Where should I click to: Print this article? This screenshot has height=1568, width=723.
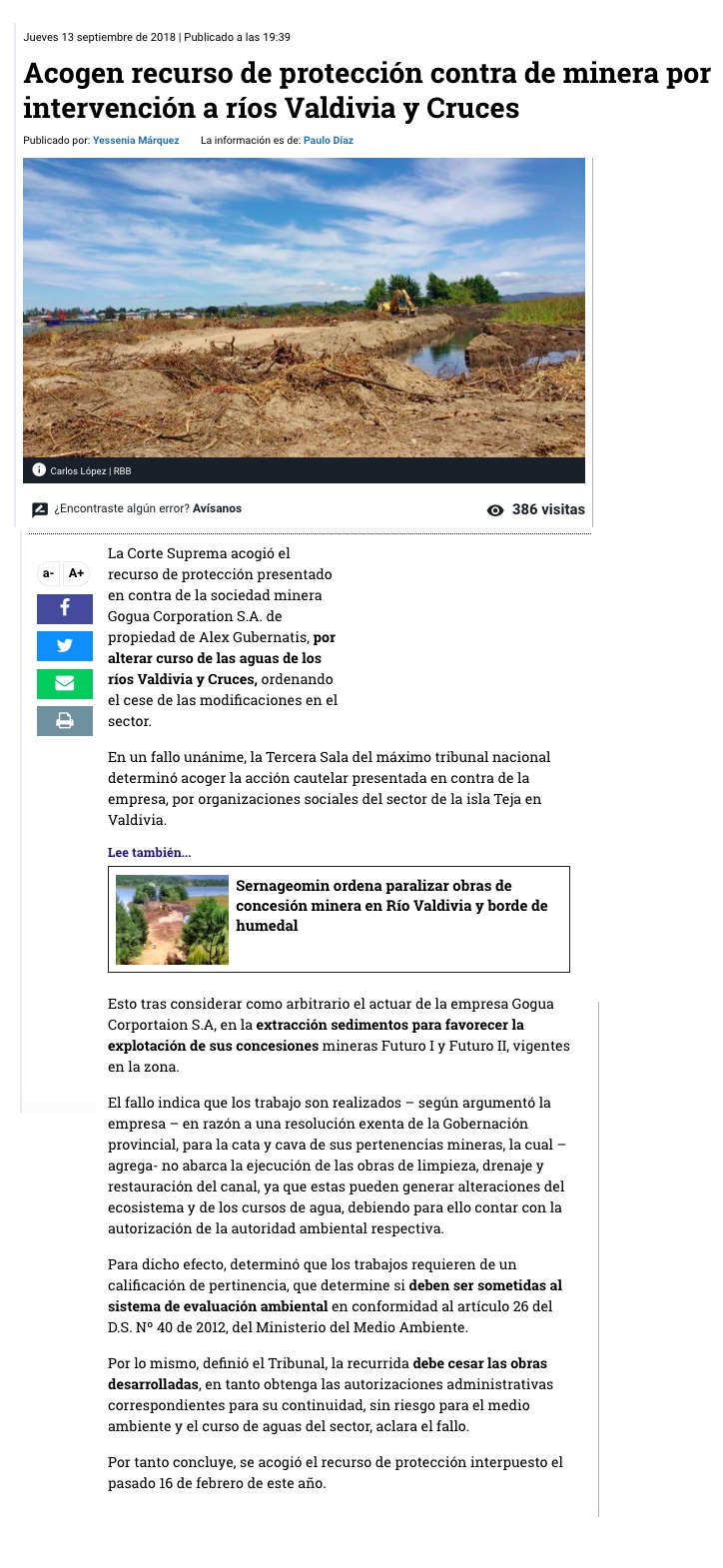click(65, 720)
